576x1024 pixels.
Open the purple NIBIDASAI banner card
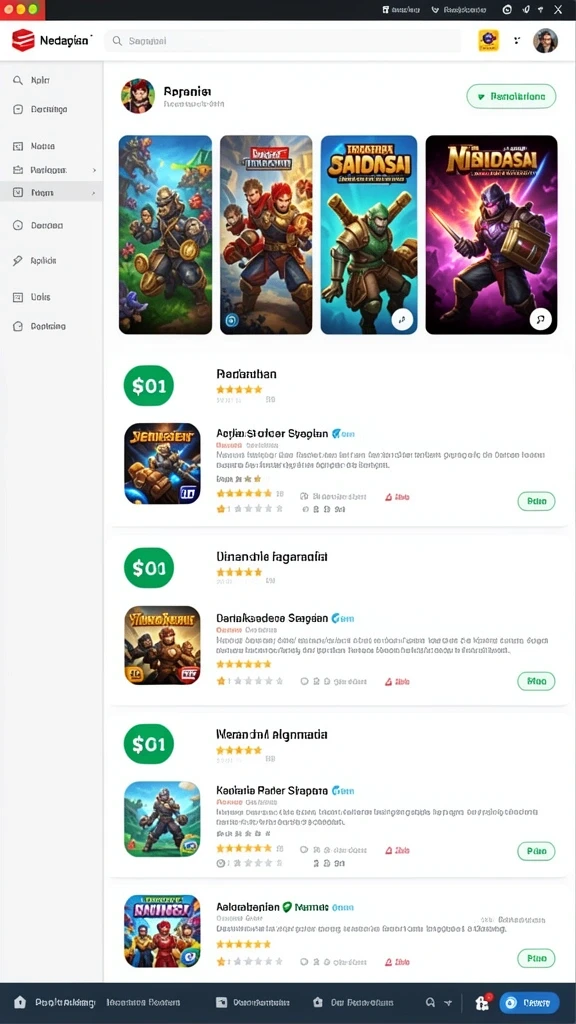(x=491, y=234)
